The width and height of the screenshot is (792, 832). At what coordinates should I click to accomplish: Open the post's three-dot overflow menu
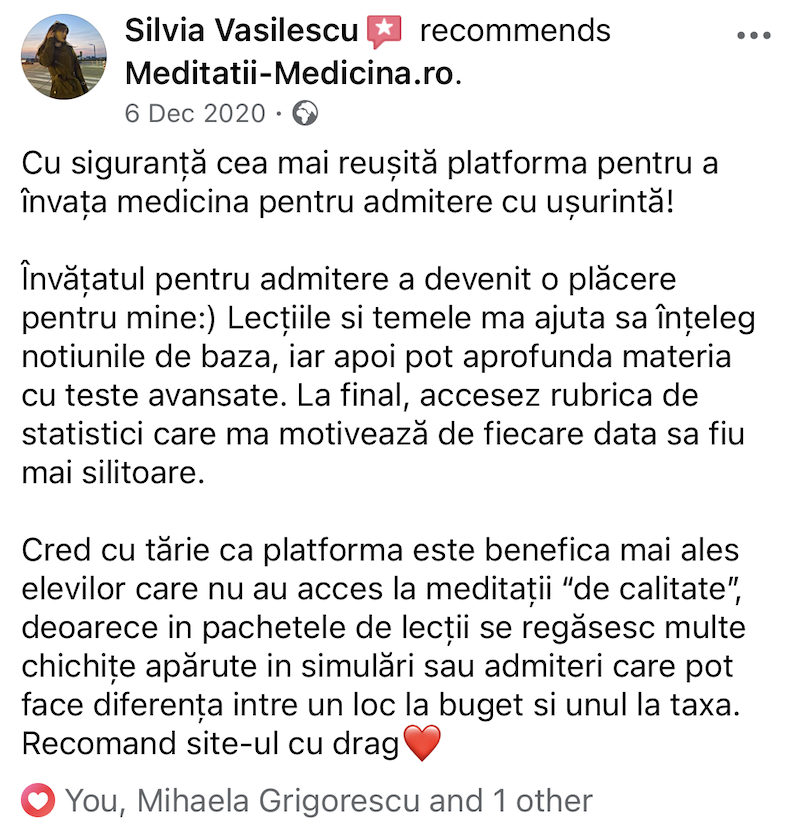click(x=753, y=36)
